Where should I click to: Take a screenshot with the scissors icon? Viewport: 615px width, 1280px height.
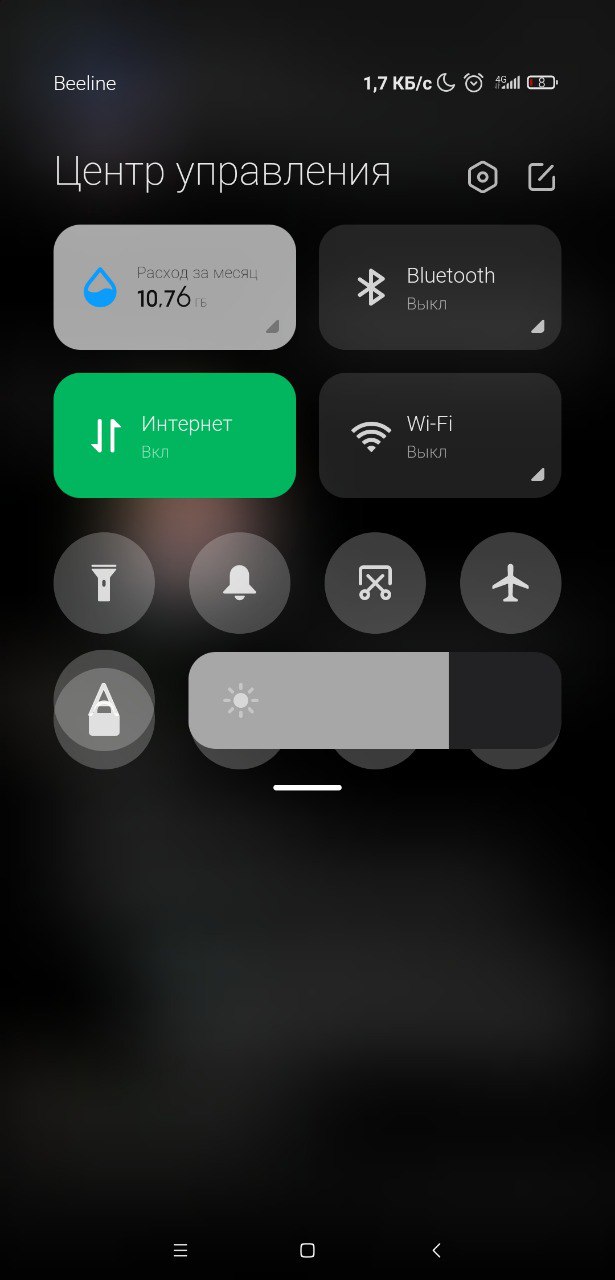point(375,583)
